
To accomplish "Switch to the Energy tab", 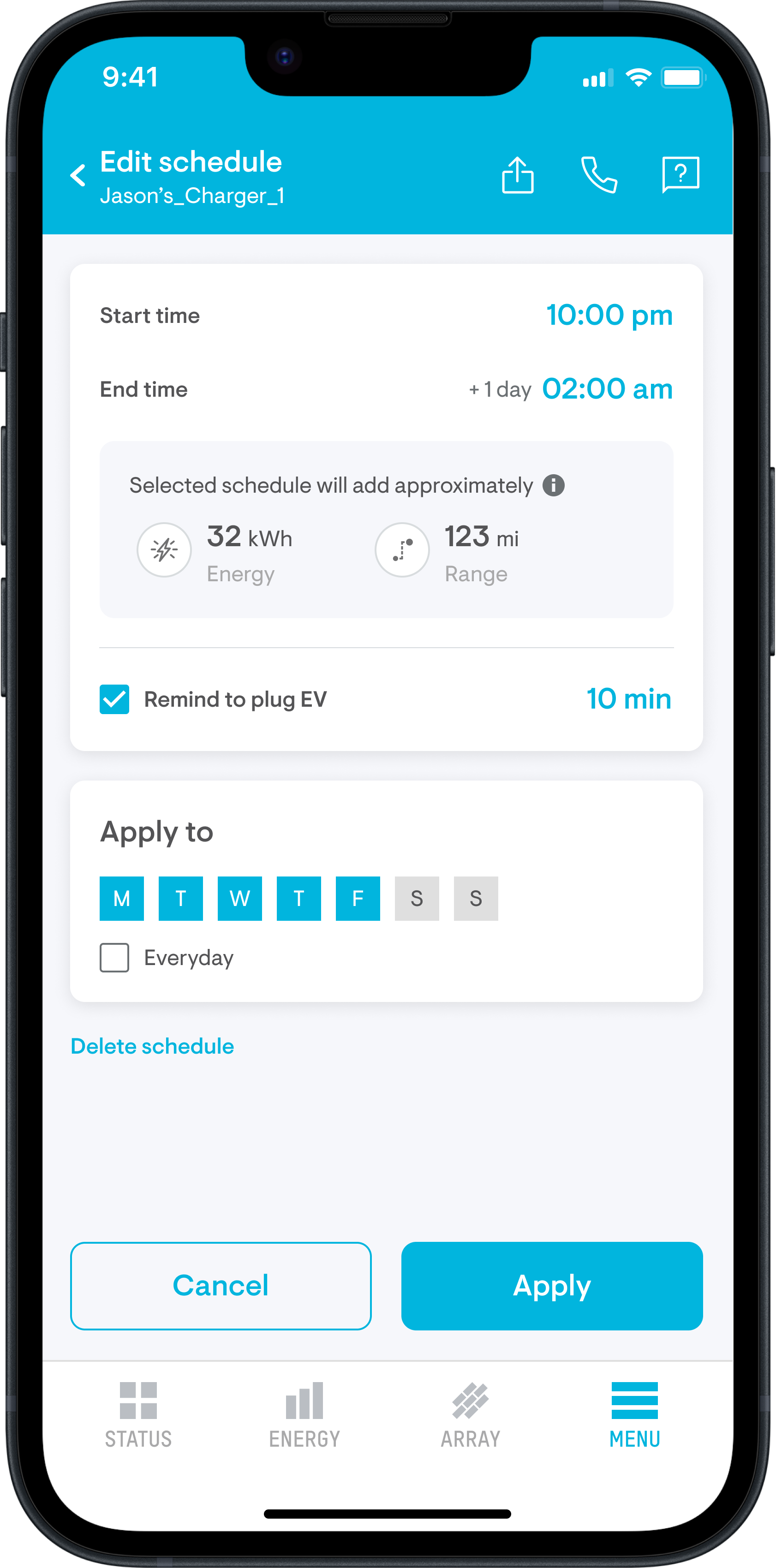I will point(304,1414).
